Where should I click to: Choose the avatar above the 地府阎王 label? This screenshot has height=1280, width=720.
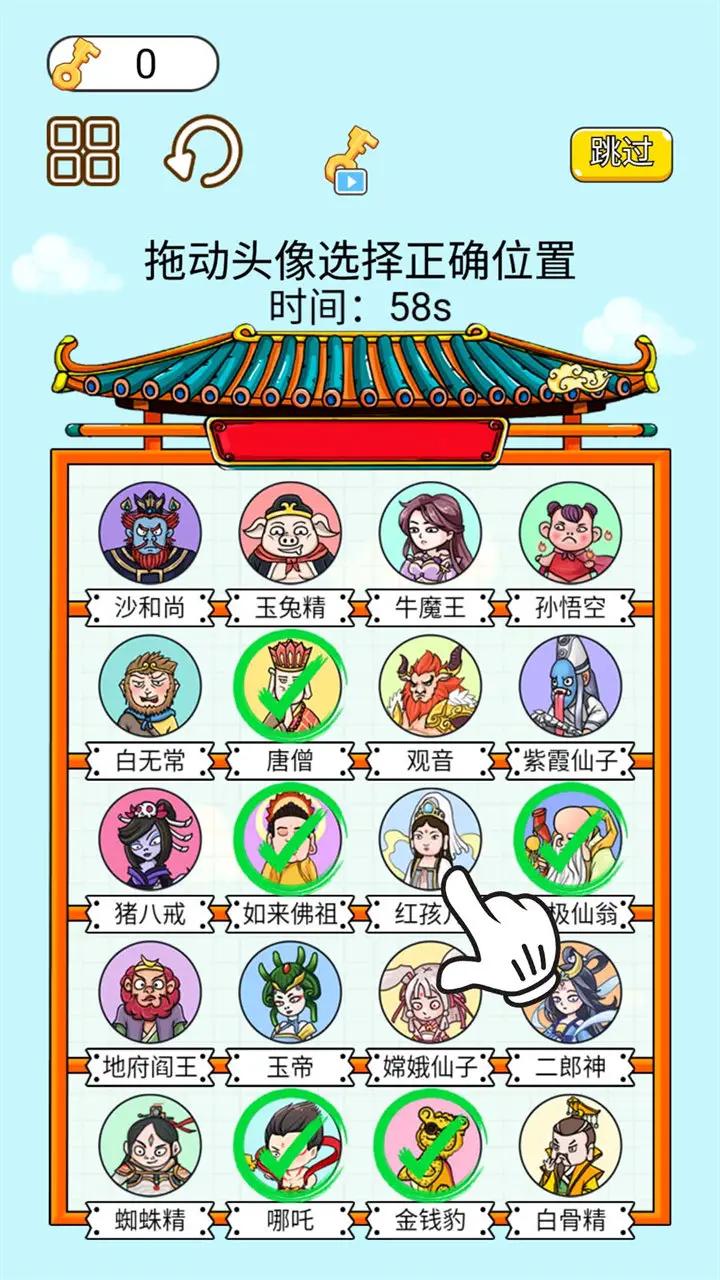click(150, 992)
